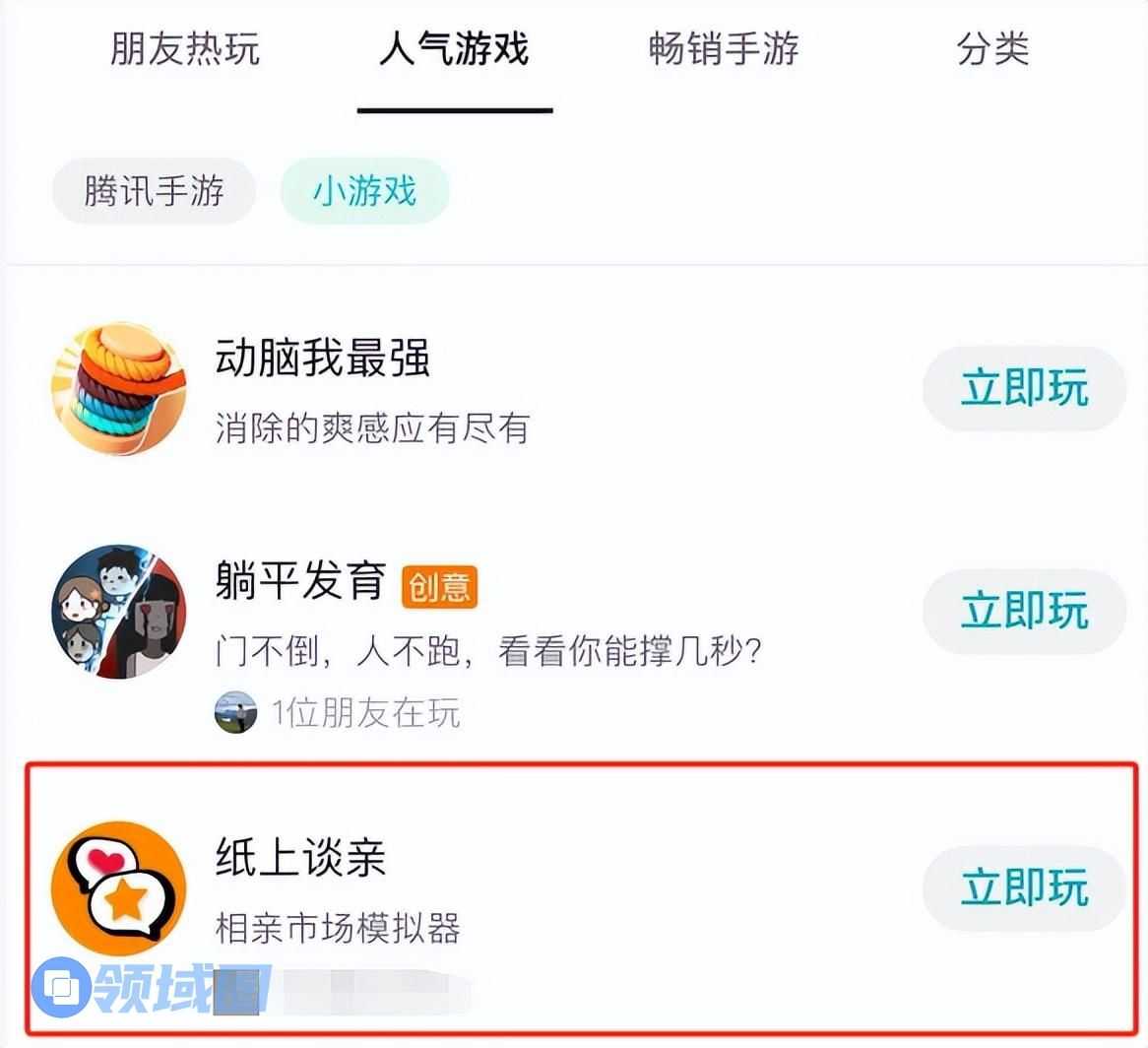Open the 畅销手游 tab
Screen dimensions: 1148x1048
pyautogui.click(x=724, y=49)
